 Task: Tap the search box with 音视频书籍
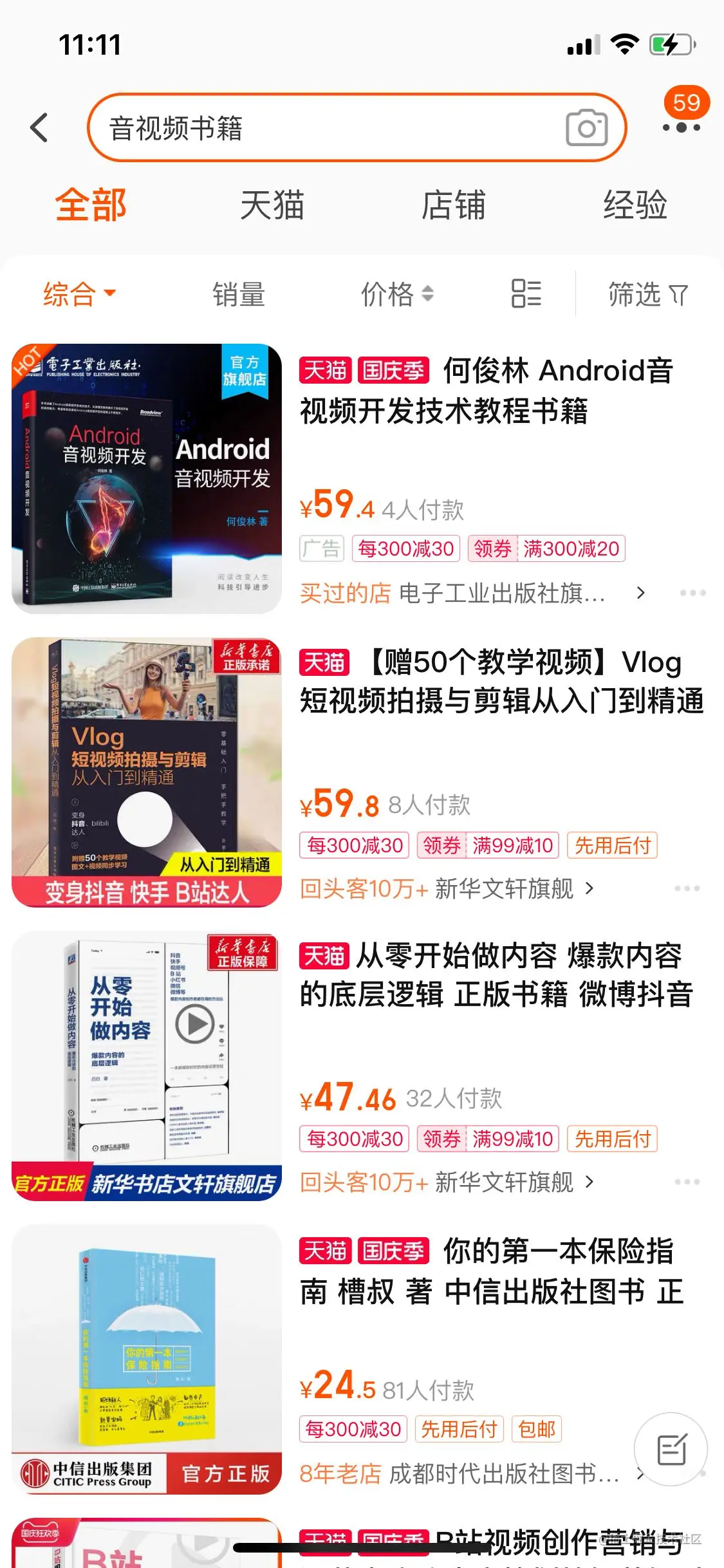pos(322,127)
